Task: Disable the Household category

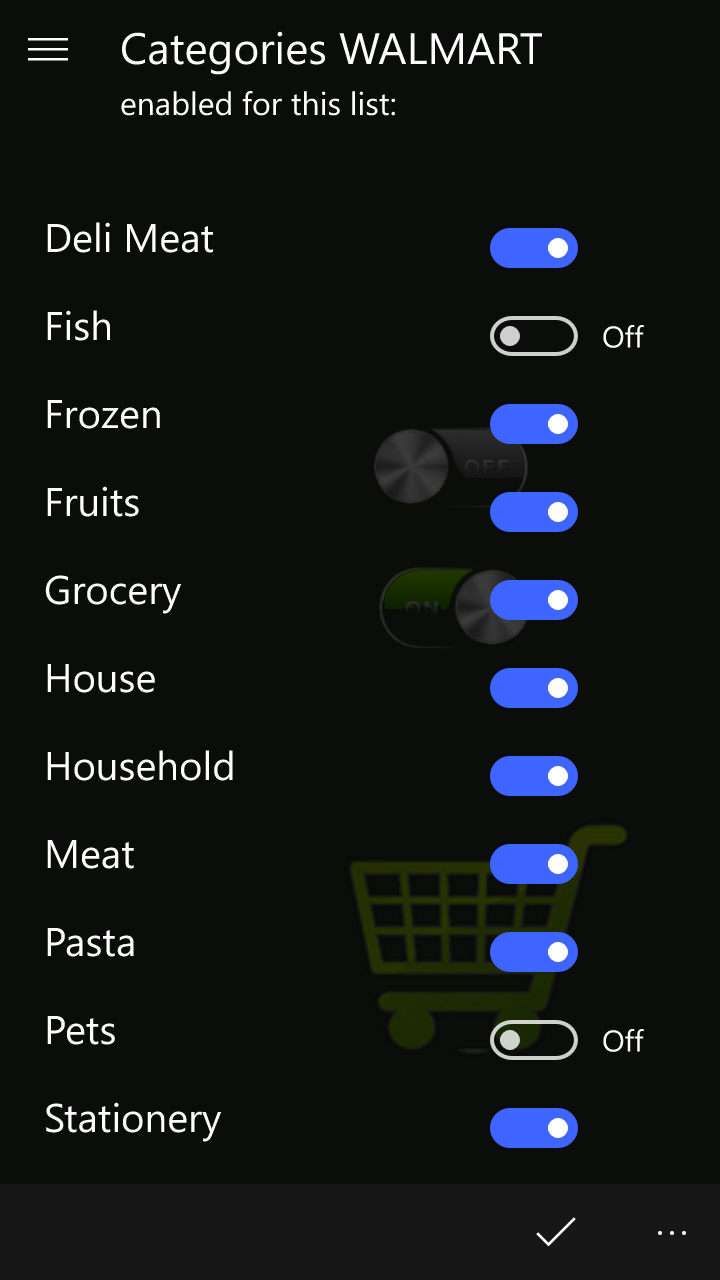Action: [534, 776]
